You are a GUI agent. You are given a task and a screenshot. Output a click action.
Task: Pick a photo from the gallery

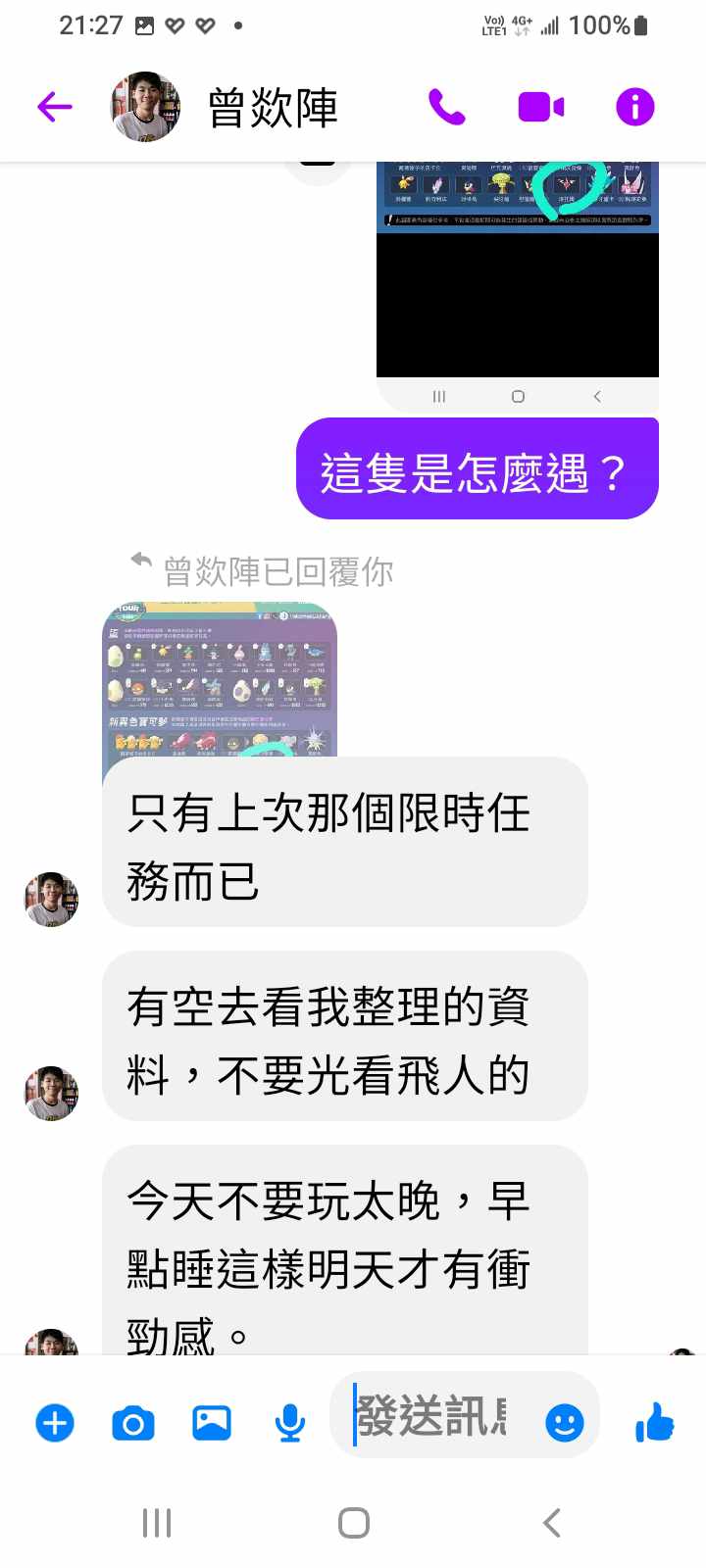click(x=212, y=1422)
